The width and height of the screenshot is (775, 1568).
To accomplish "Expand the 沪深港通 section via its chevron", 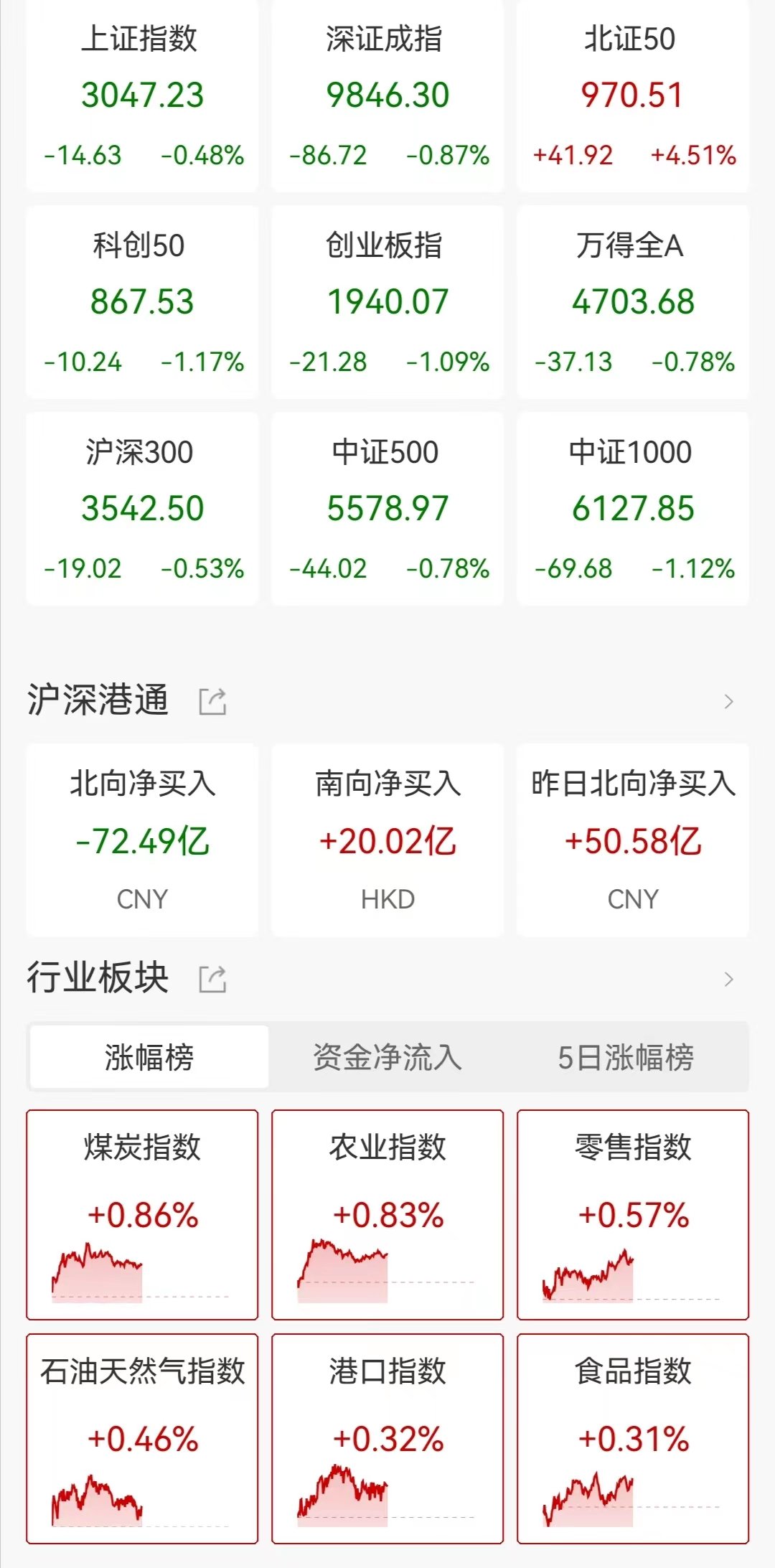I will click(x=729, y=701).
